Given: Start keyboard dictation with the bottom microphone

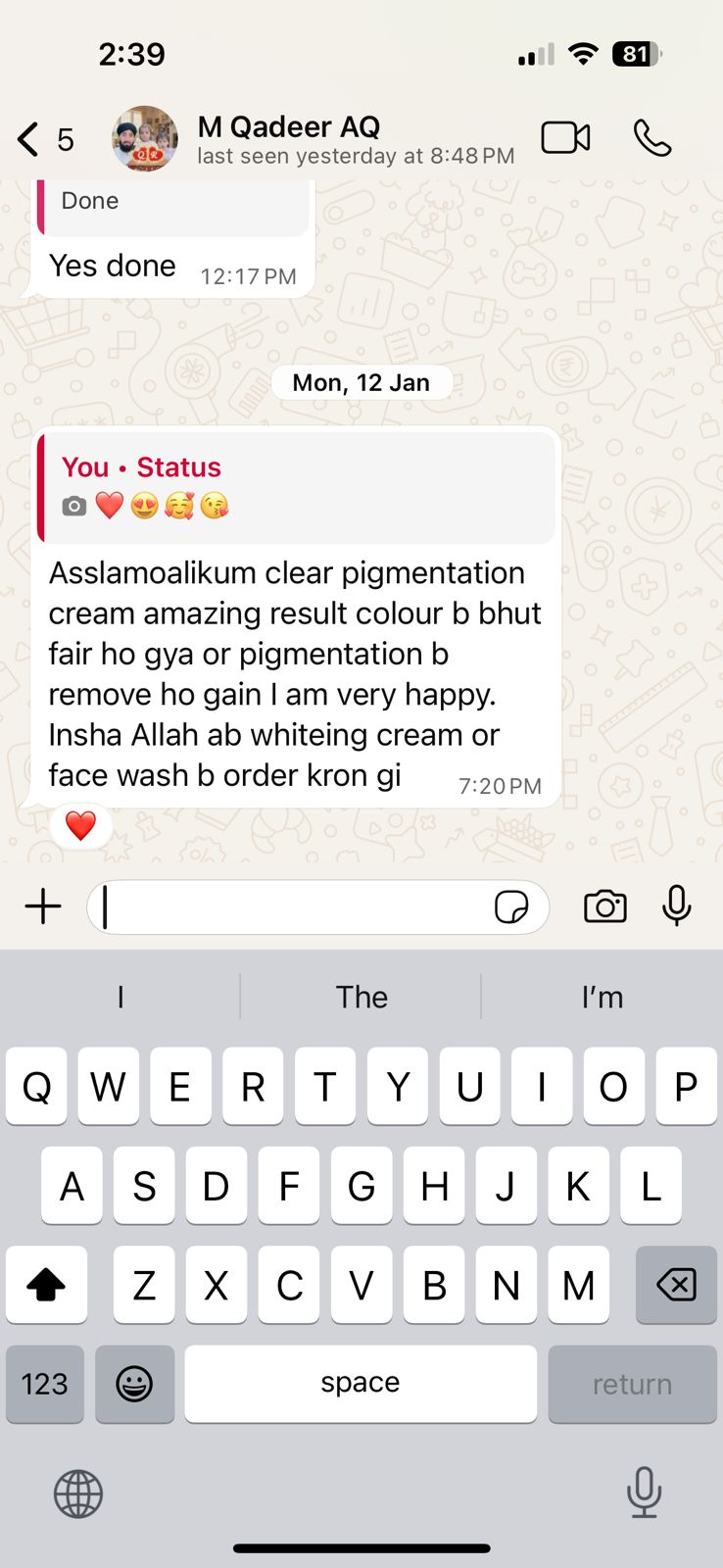Looking at the screenshot, I should 644,1493.
